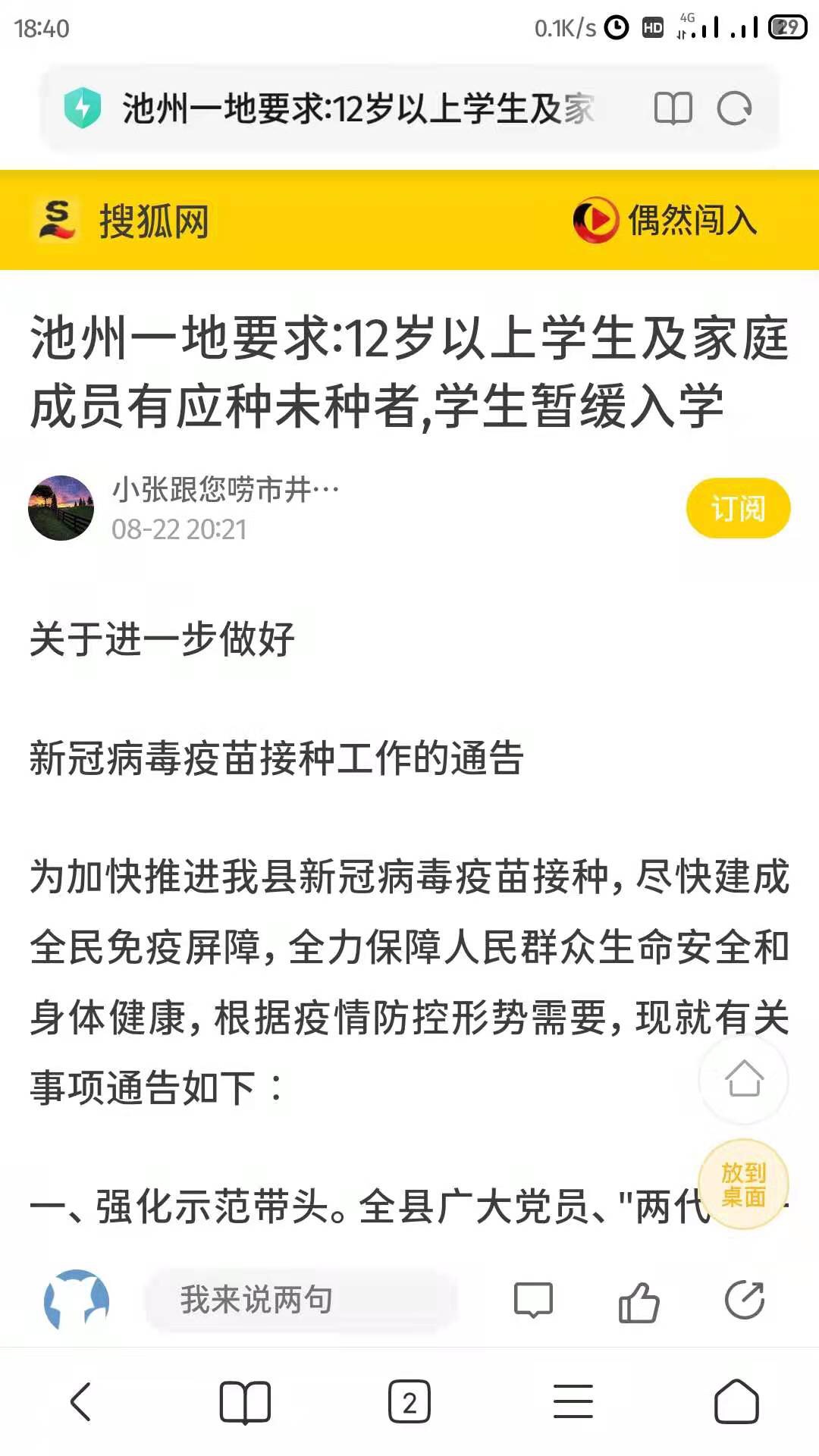Tap the browser address bar with the article title
Screen dimensions: 819x1456
[356, 108]
